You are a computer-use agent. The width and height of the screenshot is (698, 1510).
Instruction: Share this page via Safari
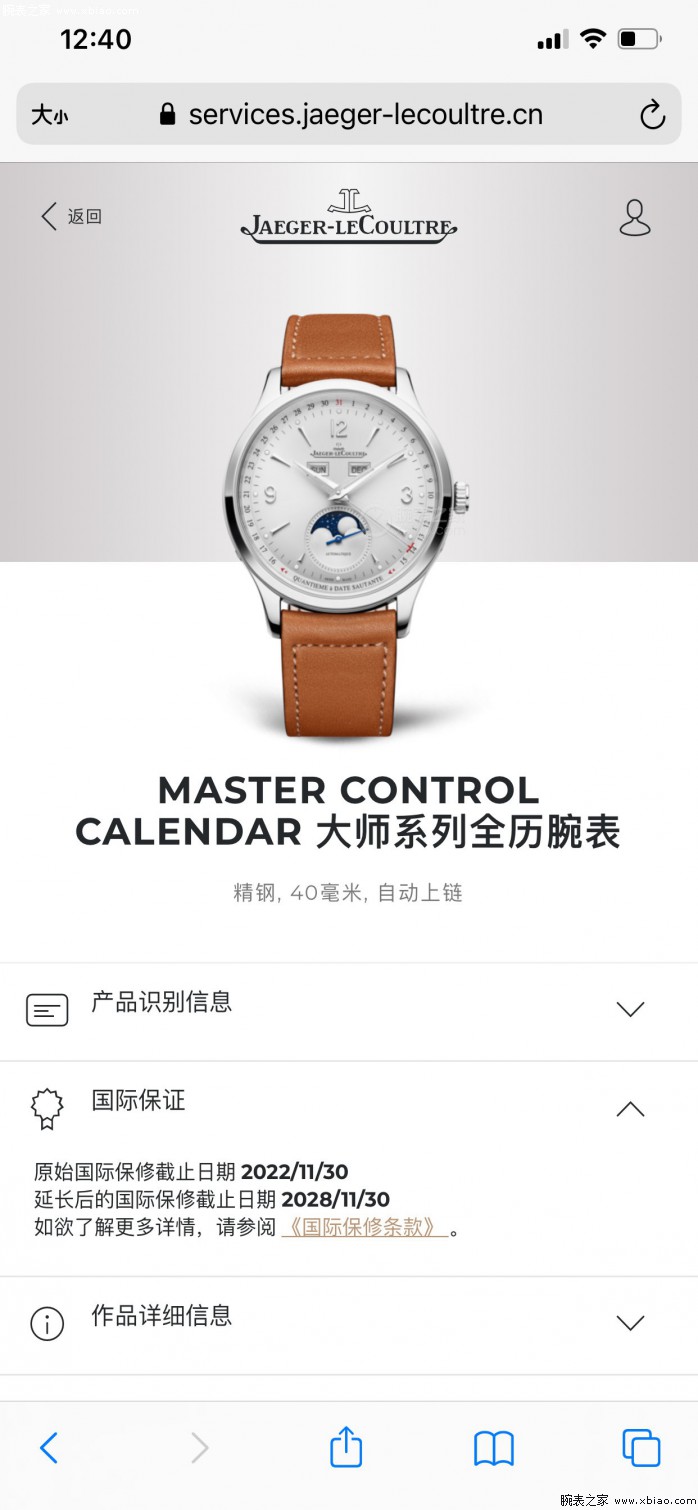pos(345,1446)
